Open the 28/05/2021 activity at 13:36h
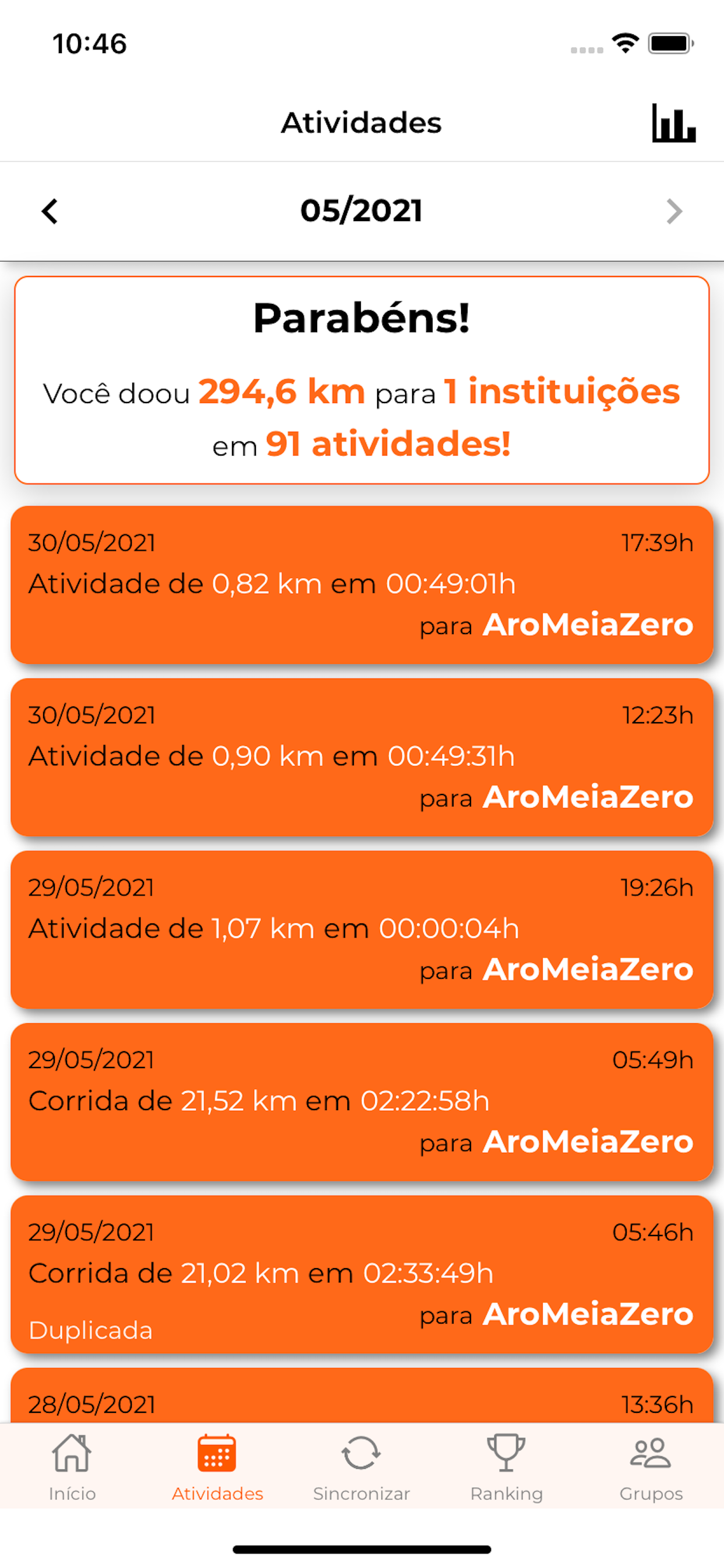 click(362, 1395)
